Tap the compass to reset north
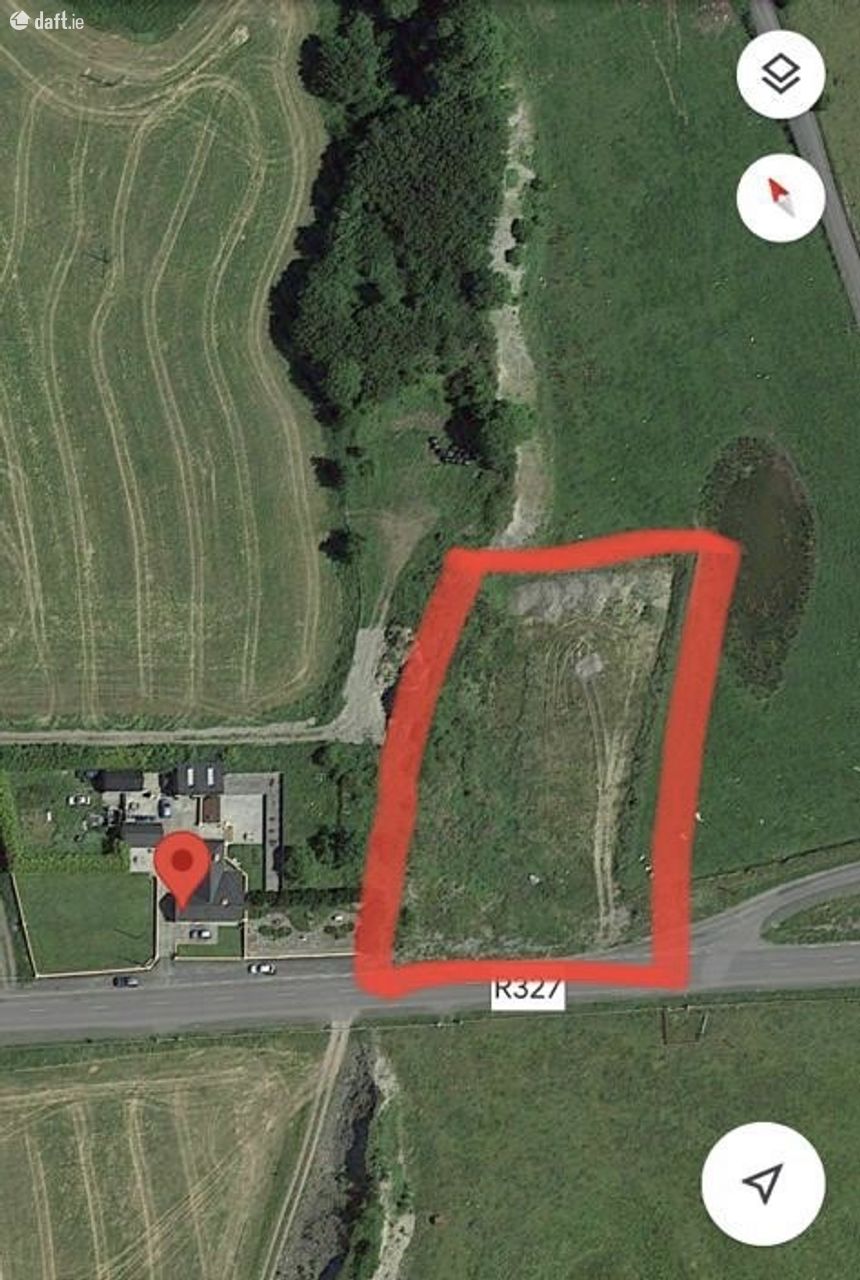860x1280 pixels. 780,197
